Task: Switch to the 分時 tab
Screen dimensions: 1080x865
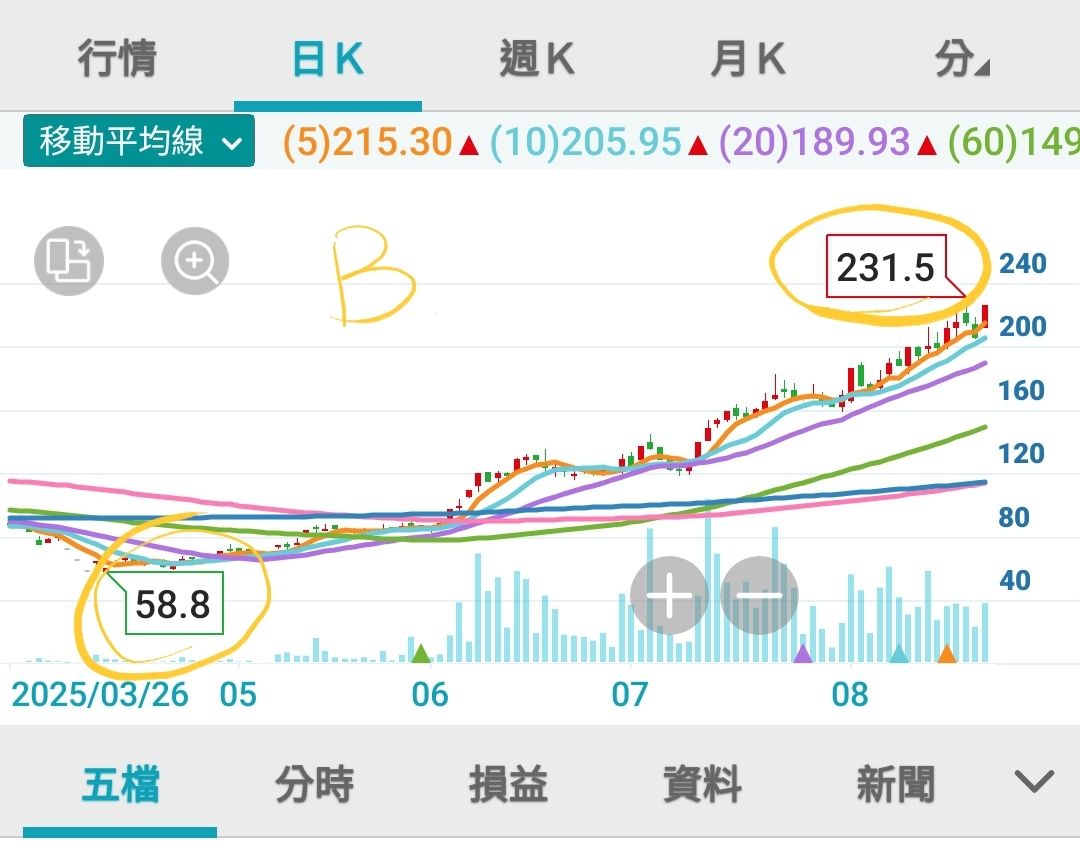Action: [x=314, y=785]
